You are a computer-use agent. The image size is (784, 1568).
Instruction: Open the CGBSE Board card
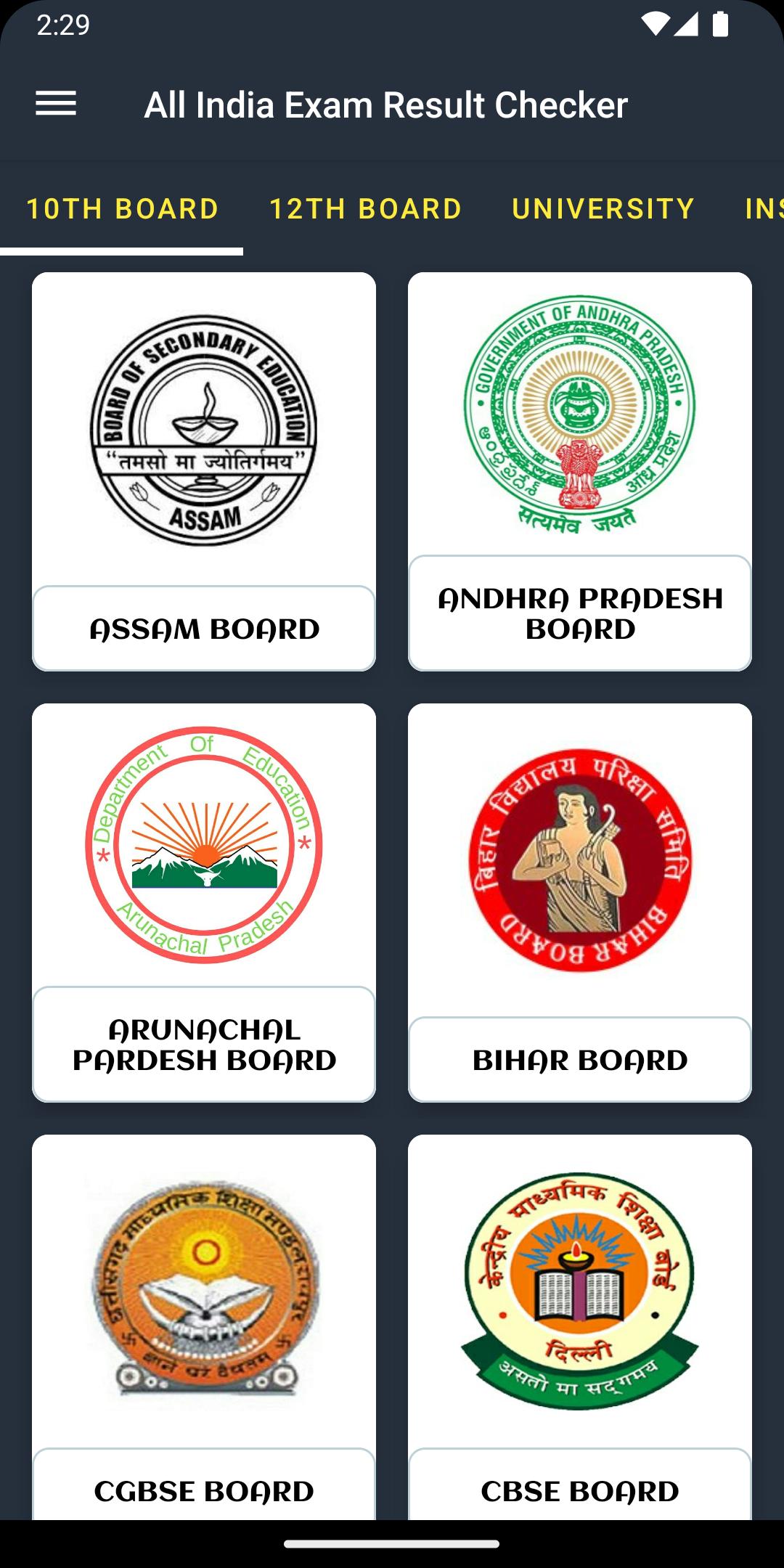(x=204, y=1327)
